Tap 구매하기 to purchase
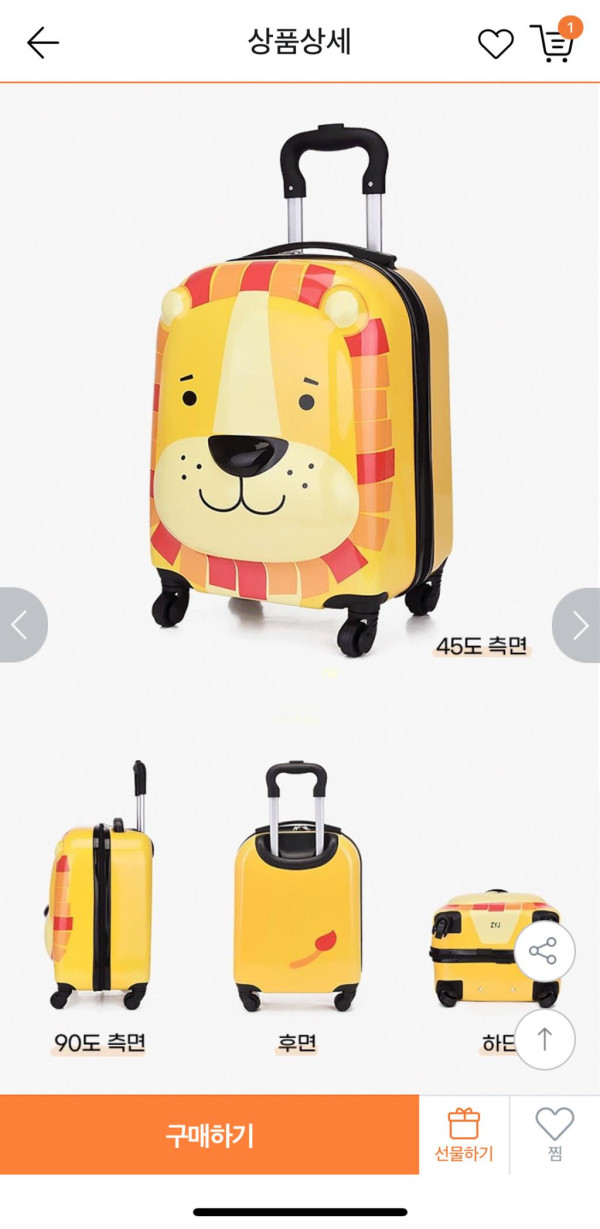The width and height of the screenshot is (600, 1229). pos(209,1135)
